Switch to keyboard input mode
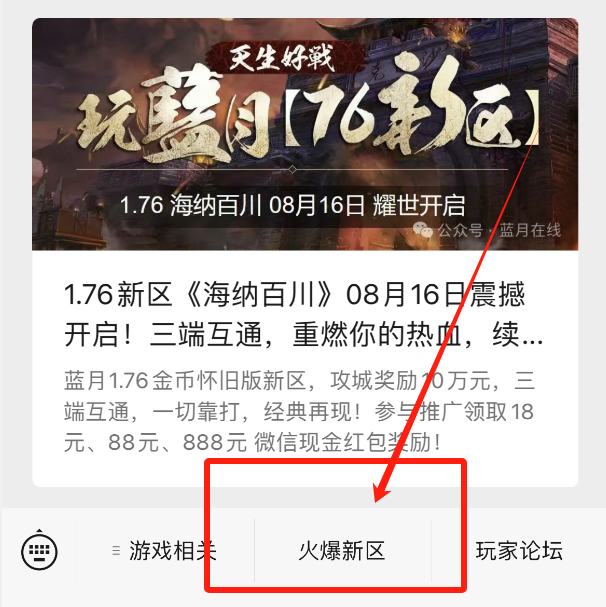 point(40,550)
